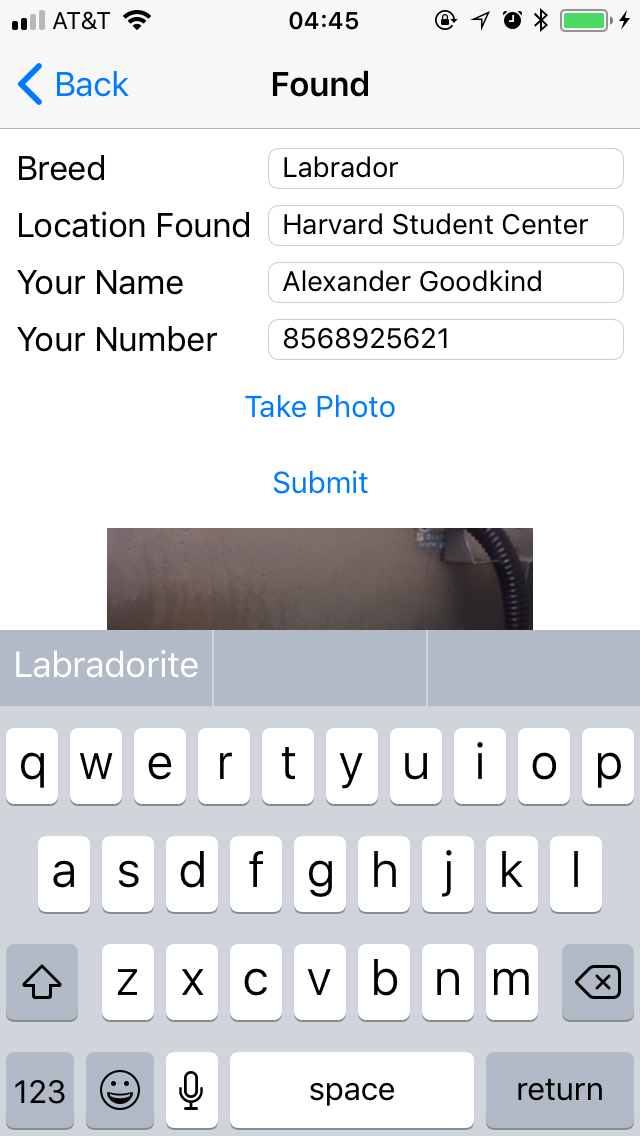Switch keyboard to numbers with 123 key
640x1136 pixels.
click(40, 1090)
